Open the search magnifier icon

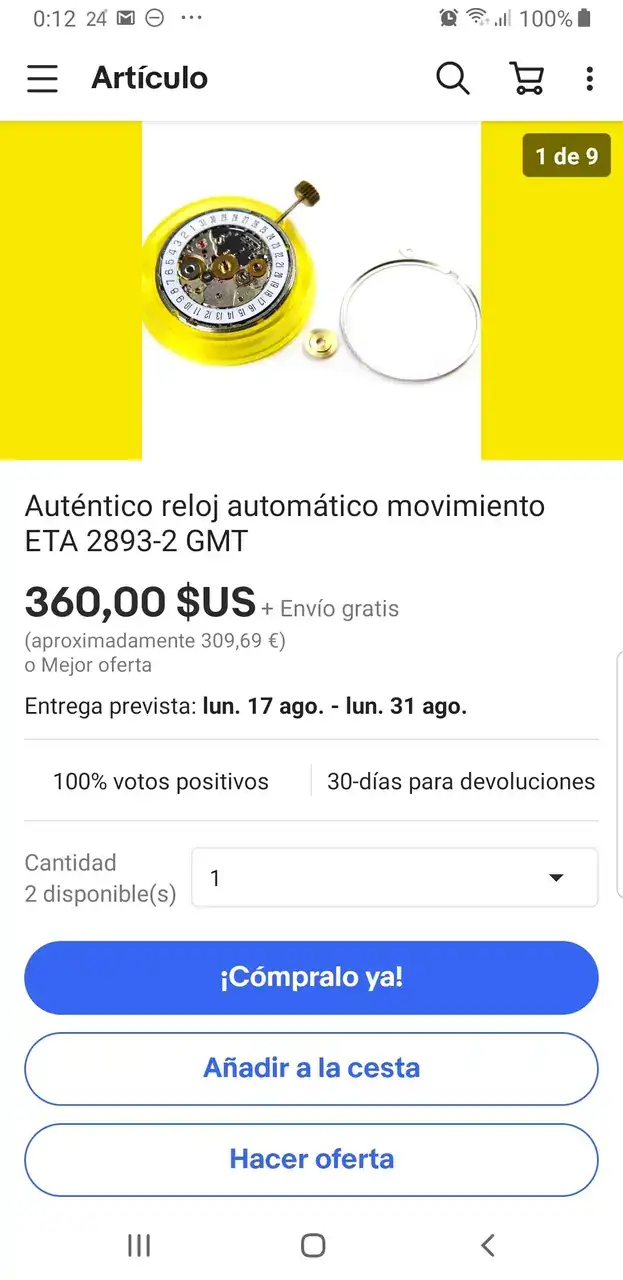tap(452, 78)
